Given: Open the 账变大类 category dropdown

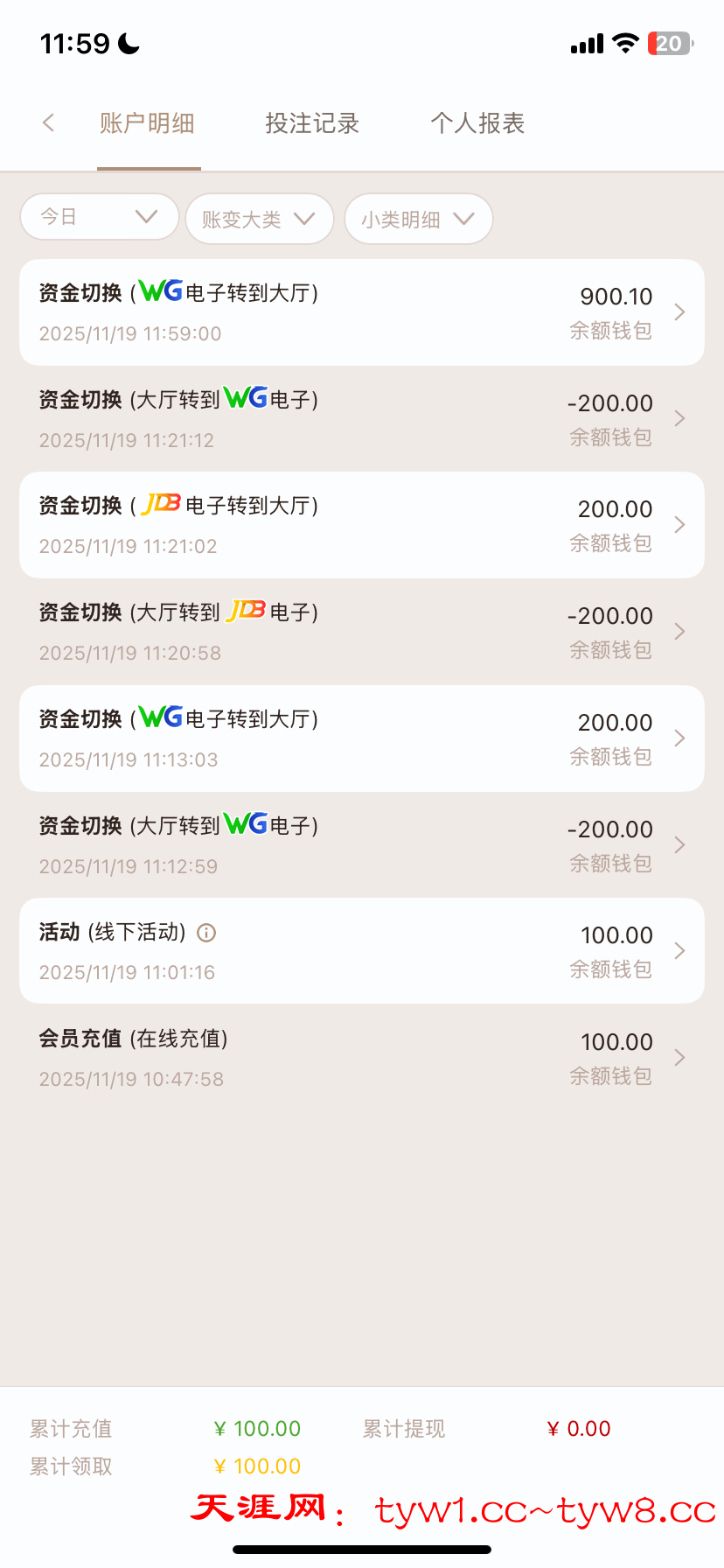Looking at the screenshot, I should tap(259, 219).
